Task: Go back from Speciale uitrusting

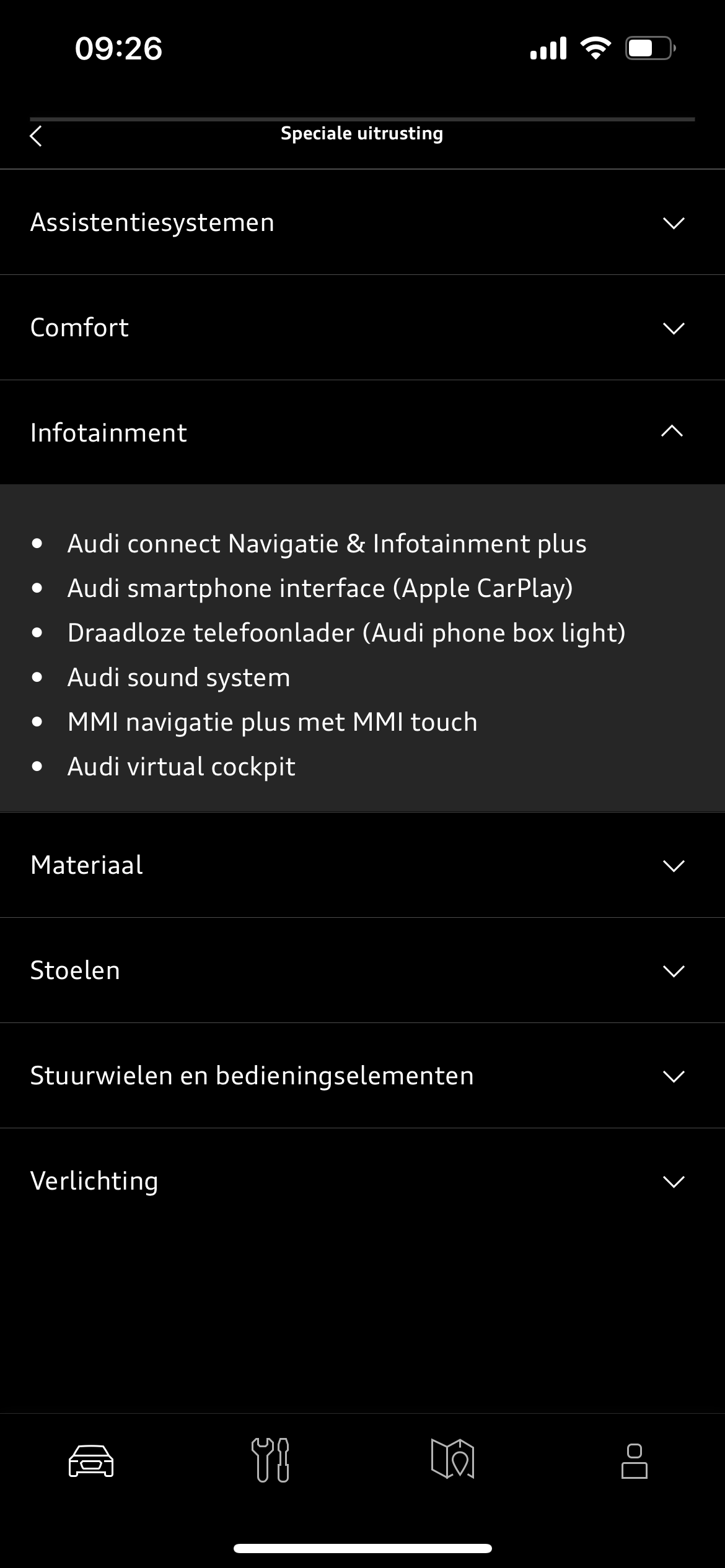Action: (36, 136)
